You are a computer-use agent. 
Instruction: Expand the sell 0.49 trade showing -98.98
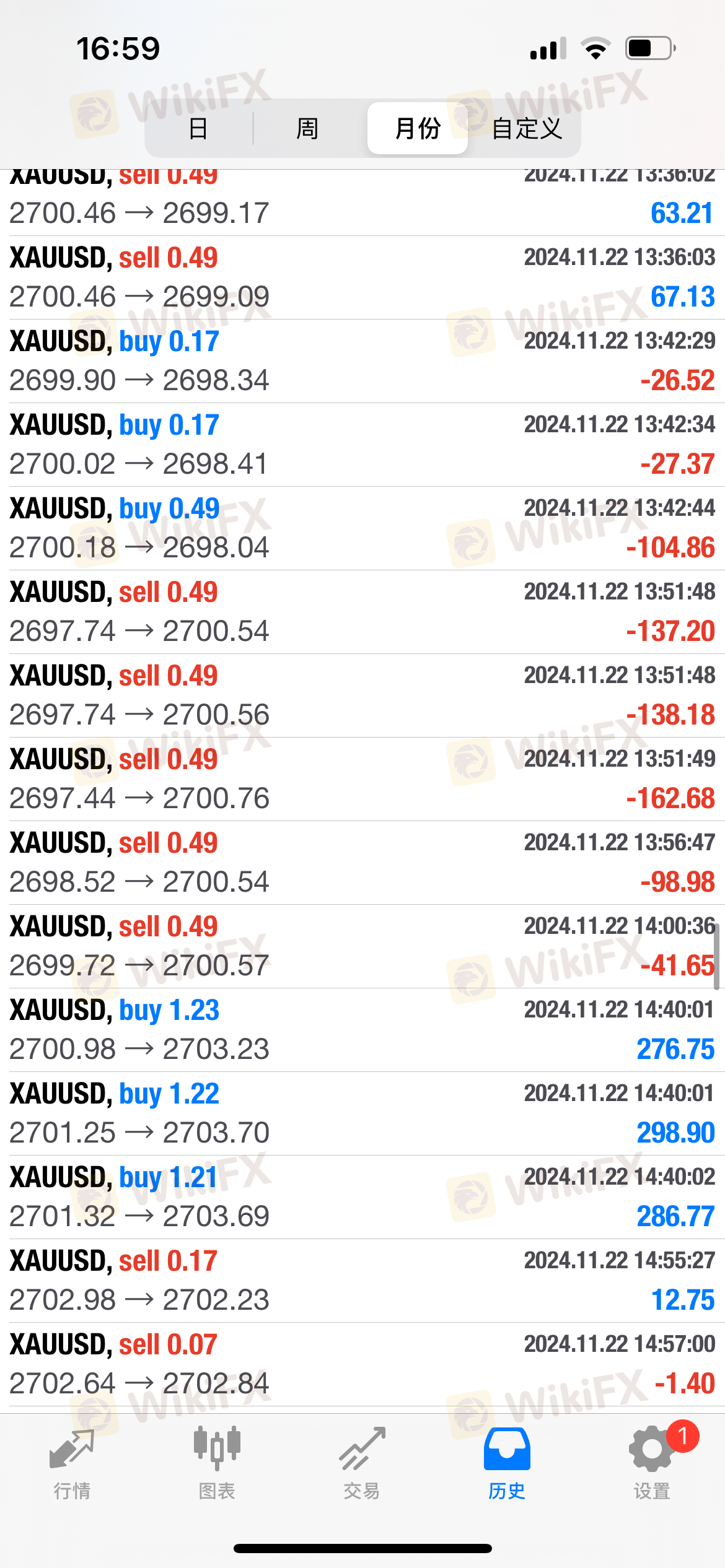tap(362, 863)
